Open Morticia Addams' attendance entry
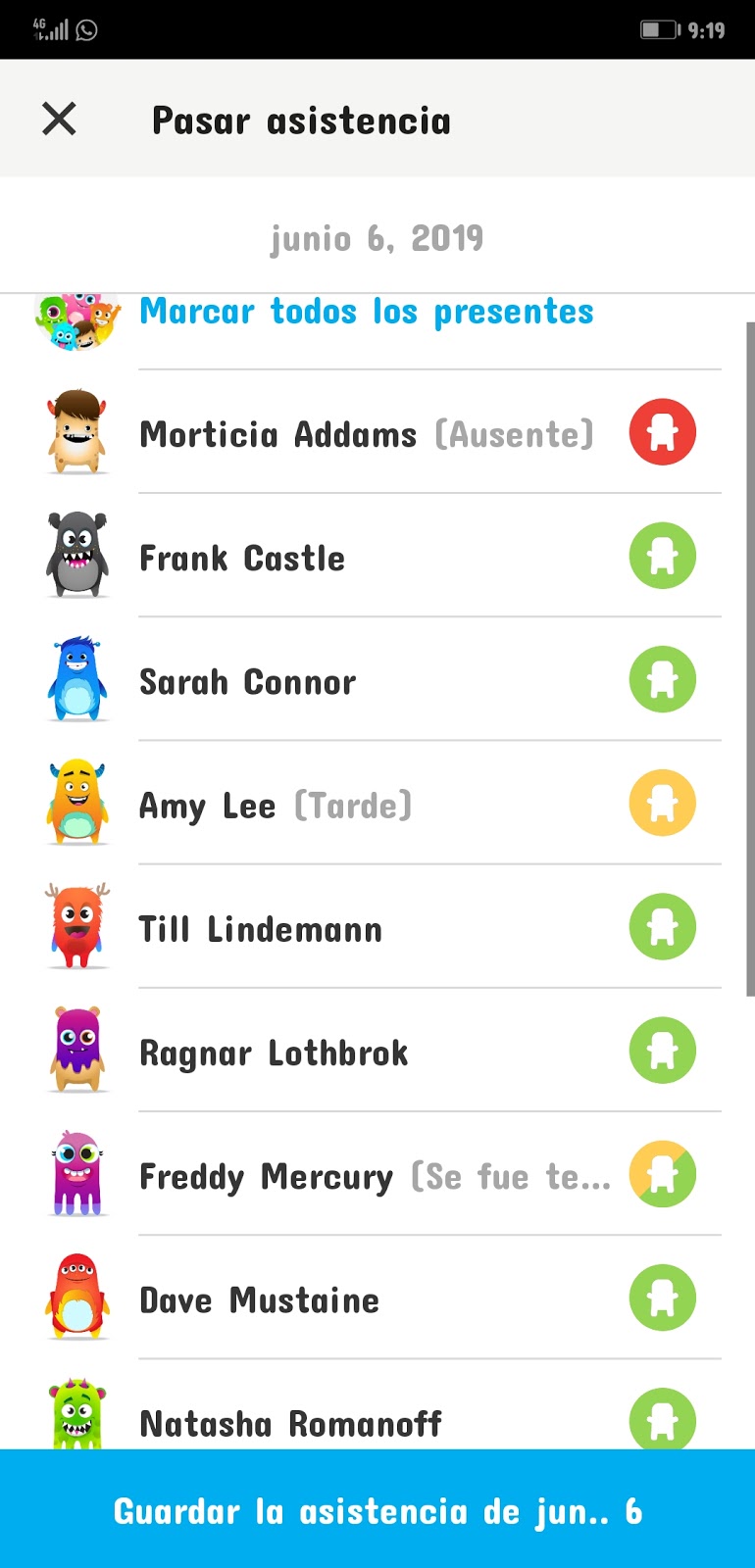Screen dimensions: 755x1568 point(294,431)
